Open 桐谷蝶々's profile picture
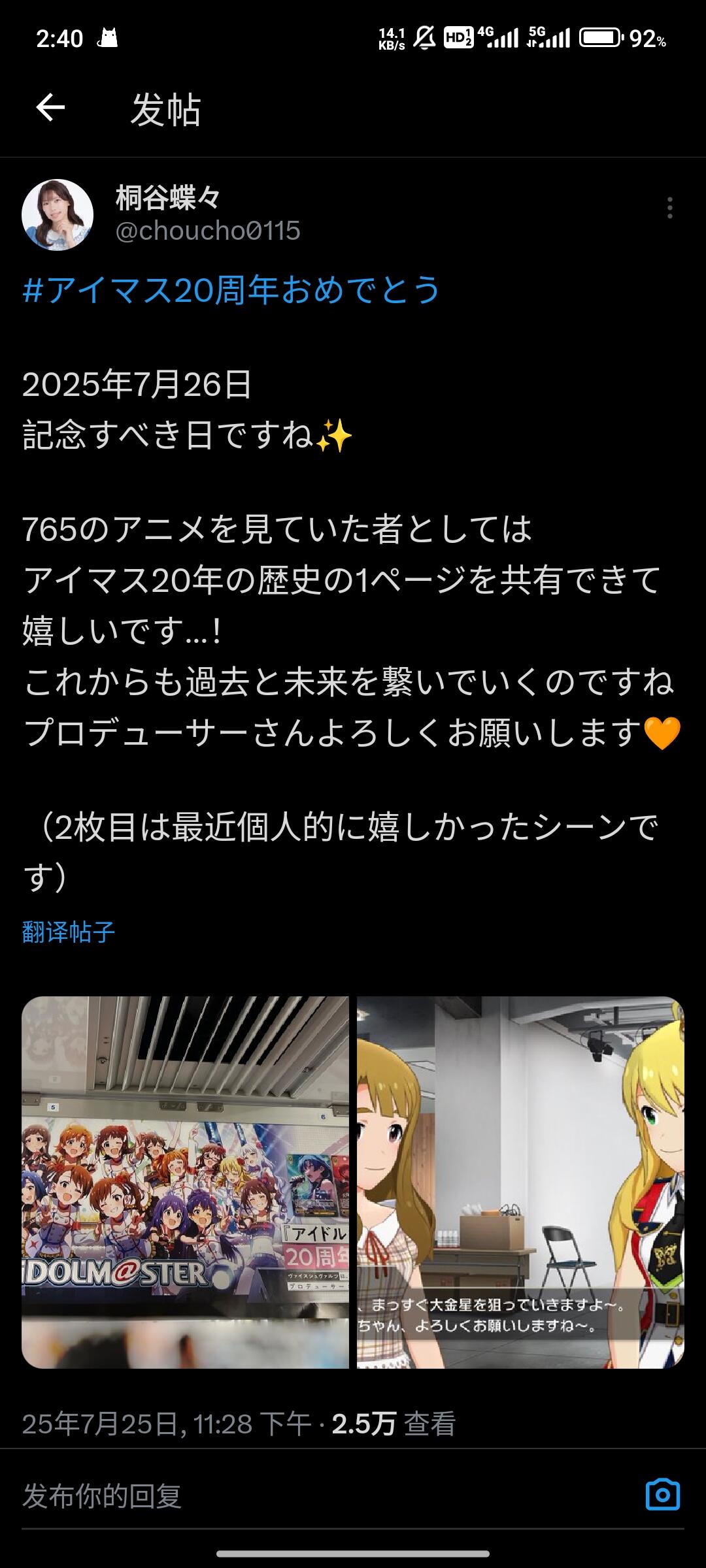This screenshot has width=706, height=1568. [58, 215]
